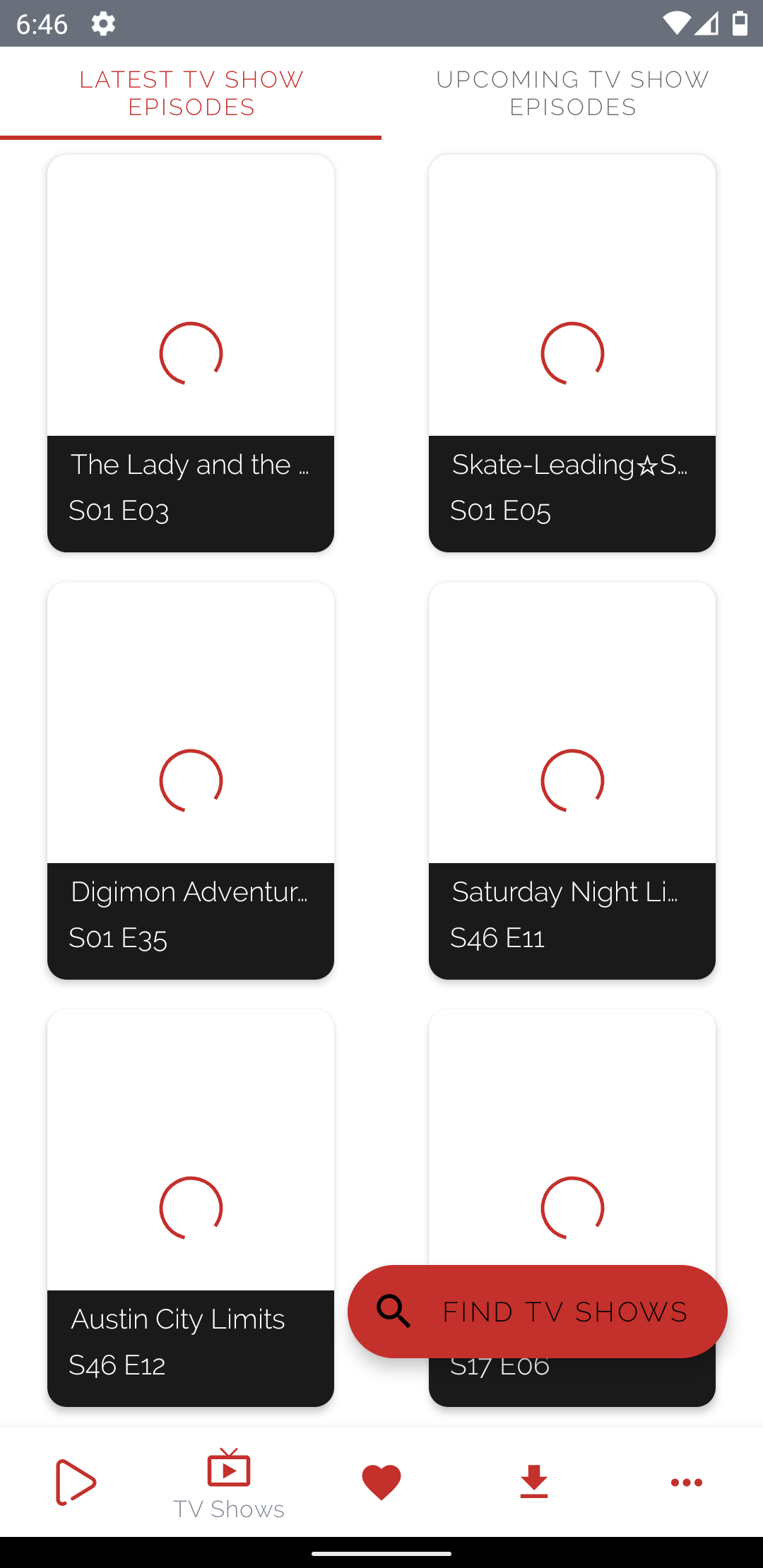Viewport: 763px width, 1568px height.
Task: Tap the Find TV Shows button
Action: (537, 1312)
